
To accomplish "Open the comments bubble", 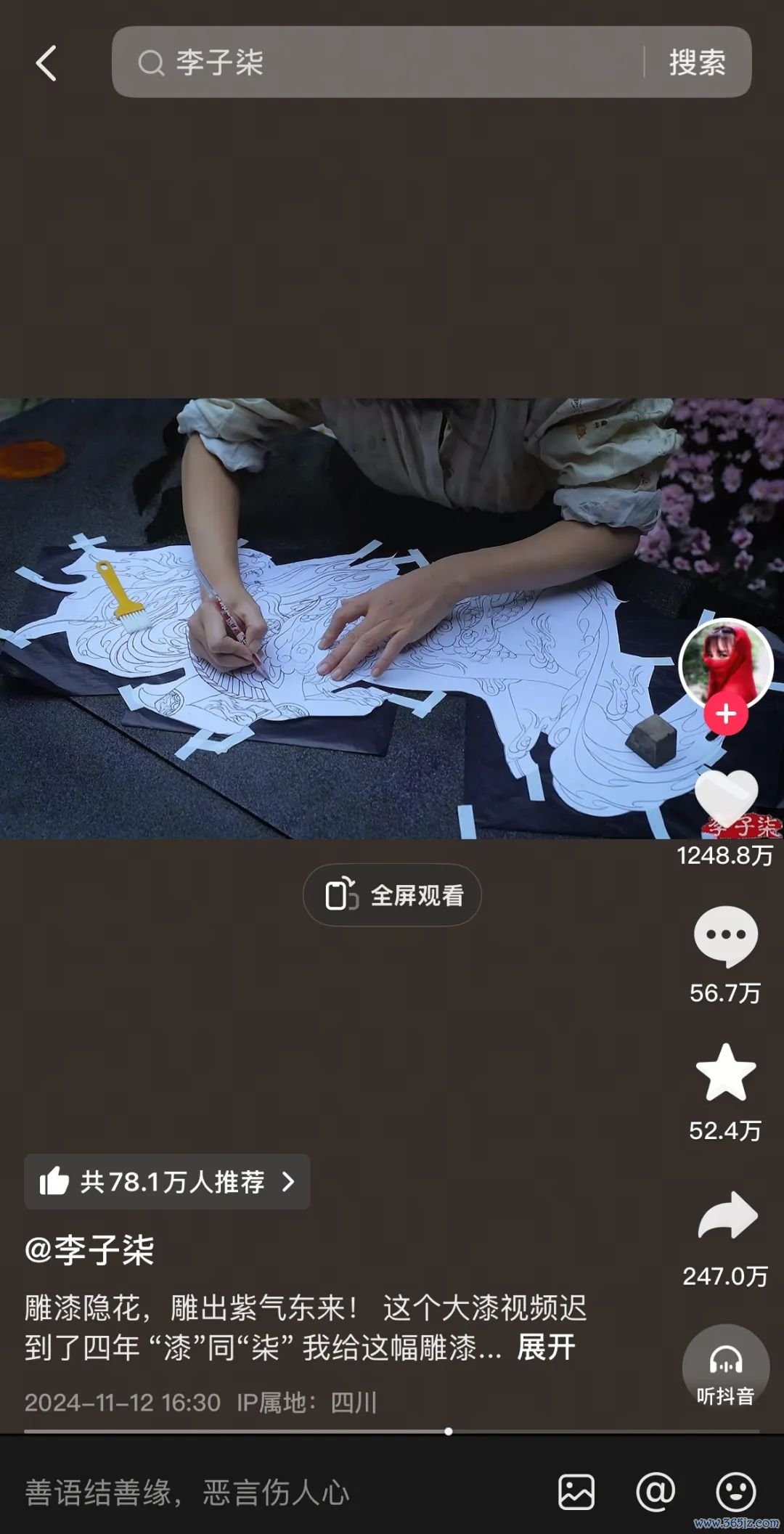I will (725, 935).
